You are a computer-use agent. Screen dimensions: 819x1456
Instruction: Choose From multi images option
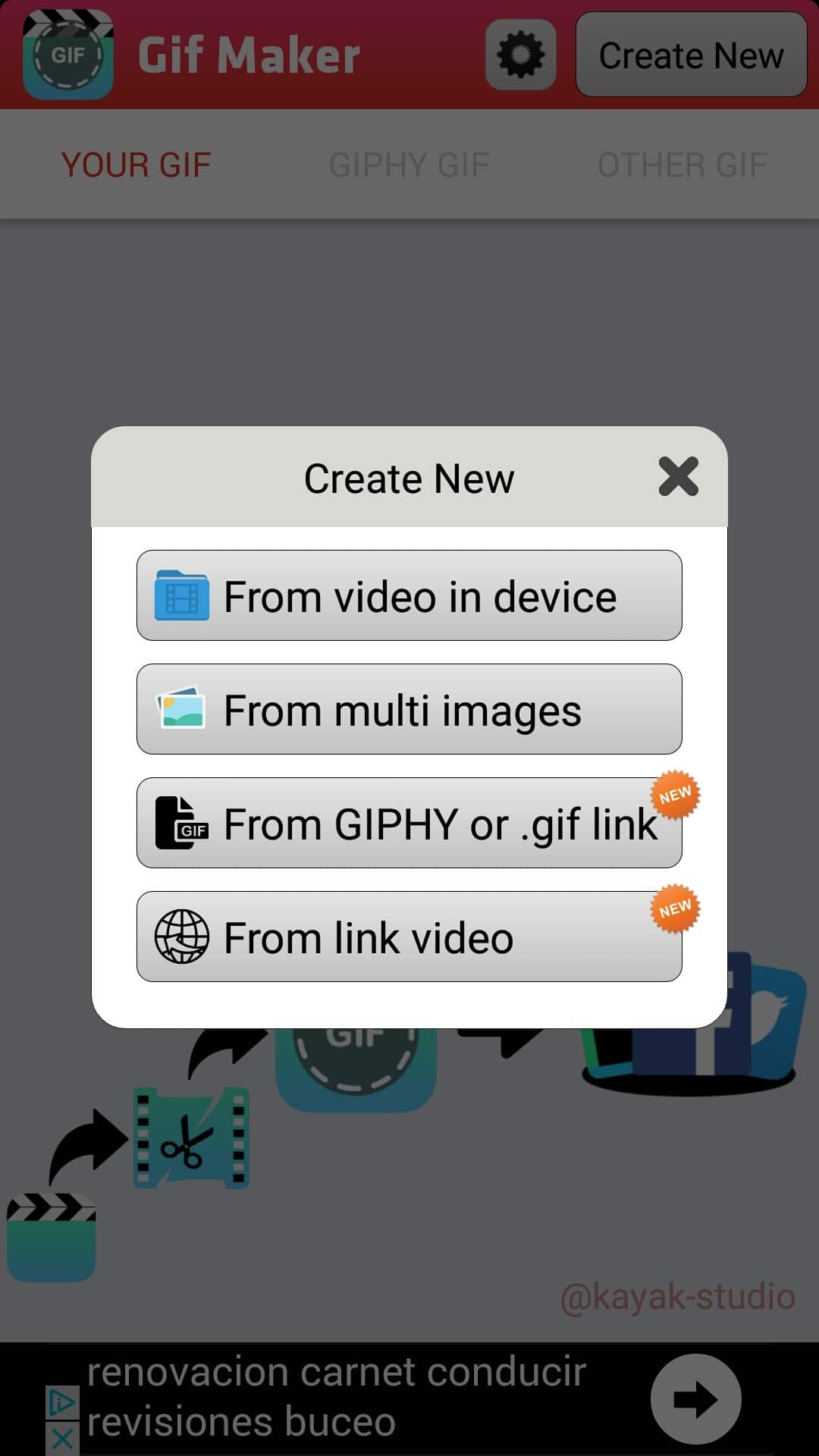(x=409, y=709)
